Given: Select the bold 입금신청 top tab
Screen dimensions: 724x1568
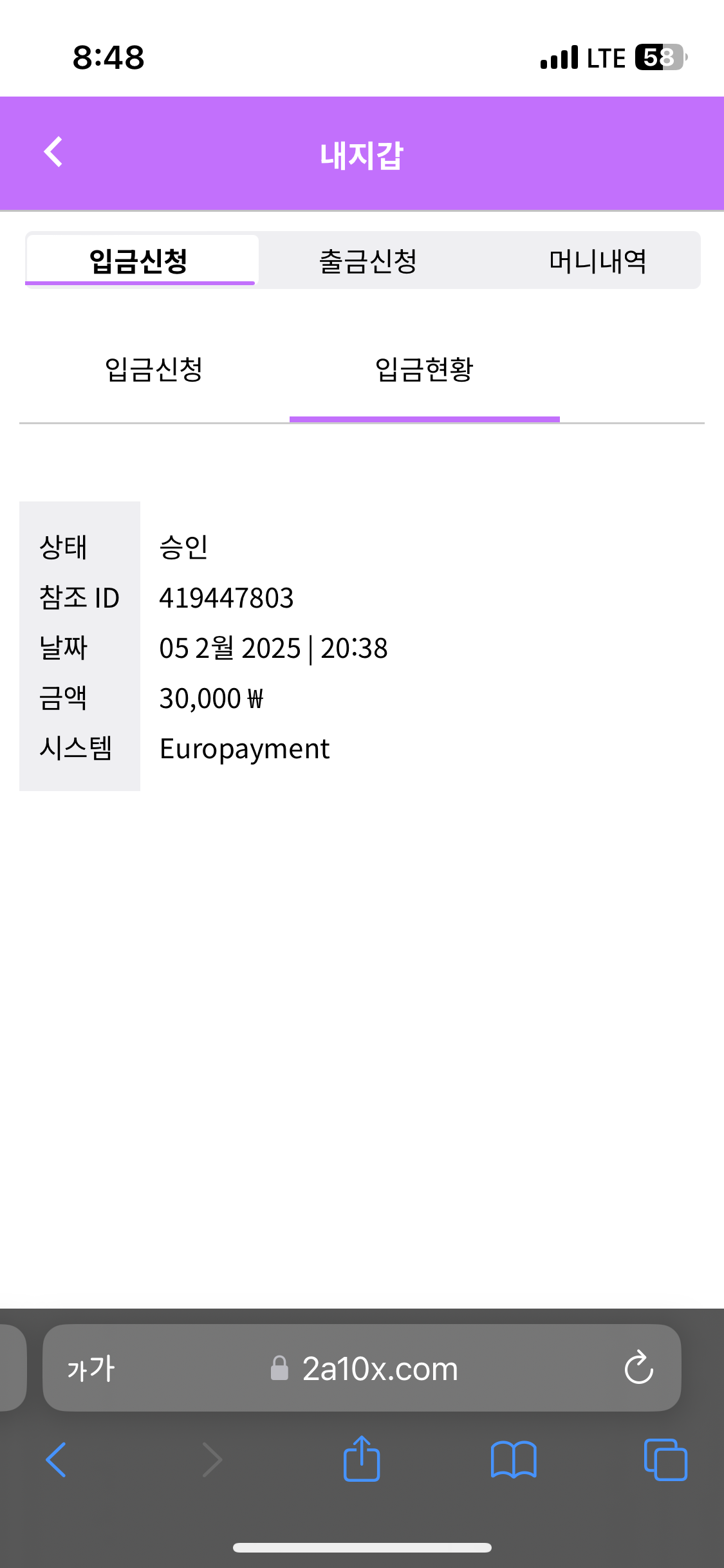Looking at the screenshot, I should 139,261.
